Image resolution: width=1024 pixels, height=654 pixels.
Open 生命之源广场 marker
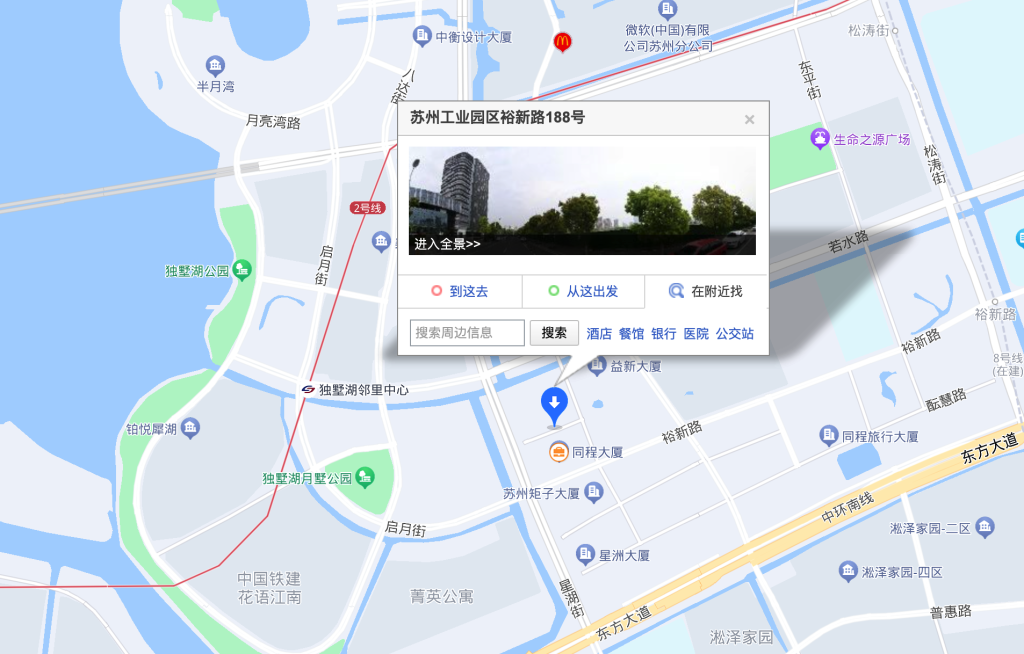[820, 139]
